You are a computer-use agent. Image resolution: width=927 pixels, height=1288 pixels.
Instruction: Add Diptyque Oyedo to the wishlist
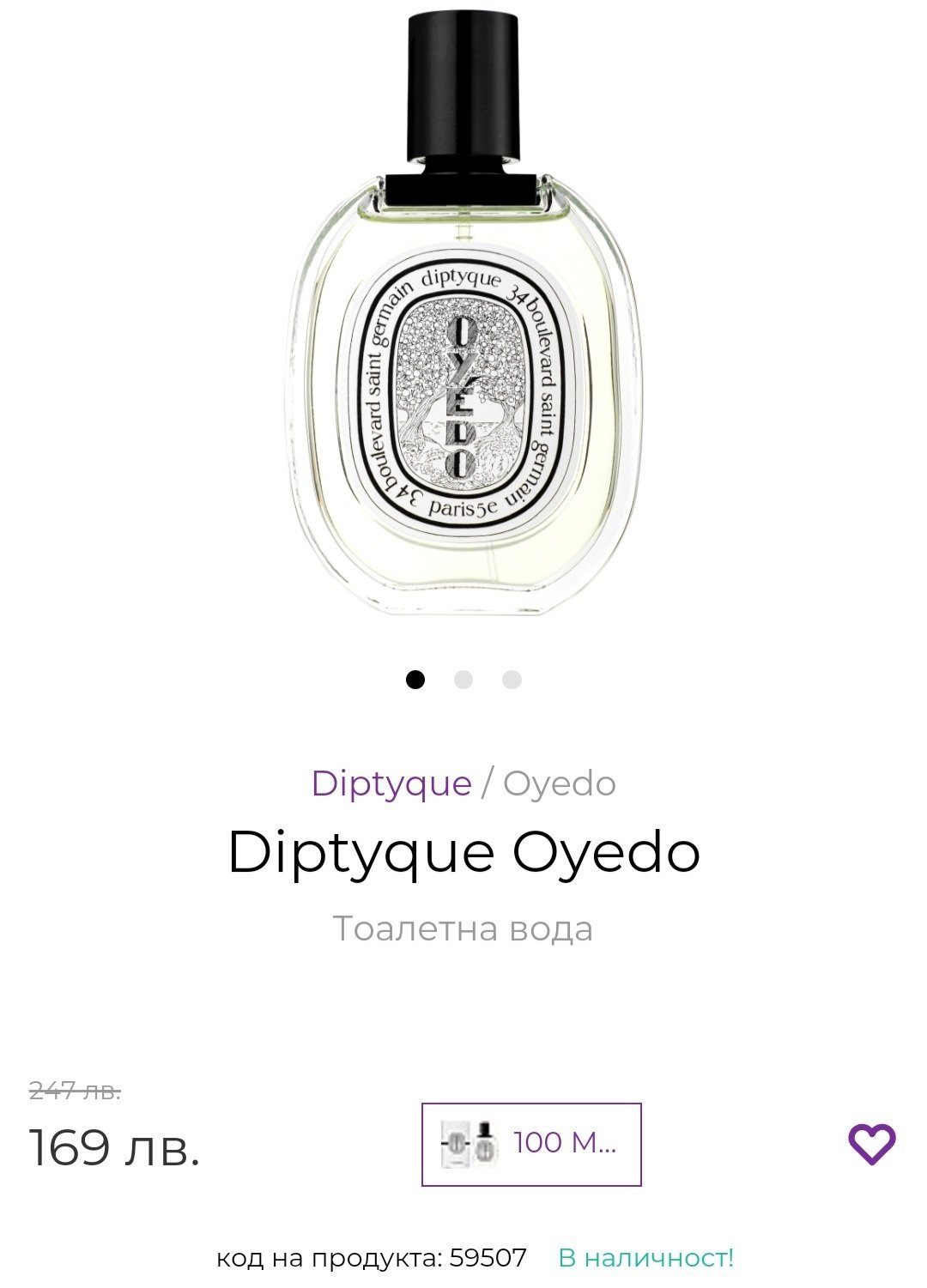click(871, 1144)
